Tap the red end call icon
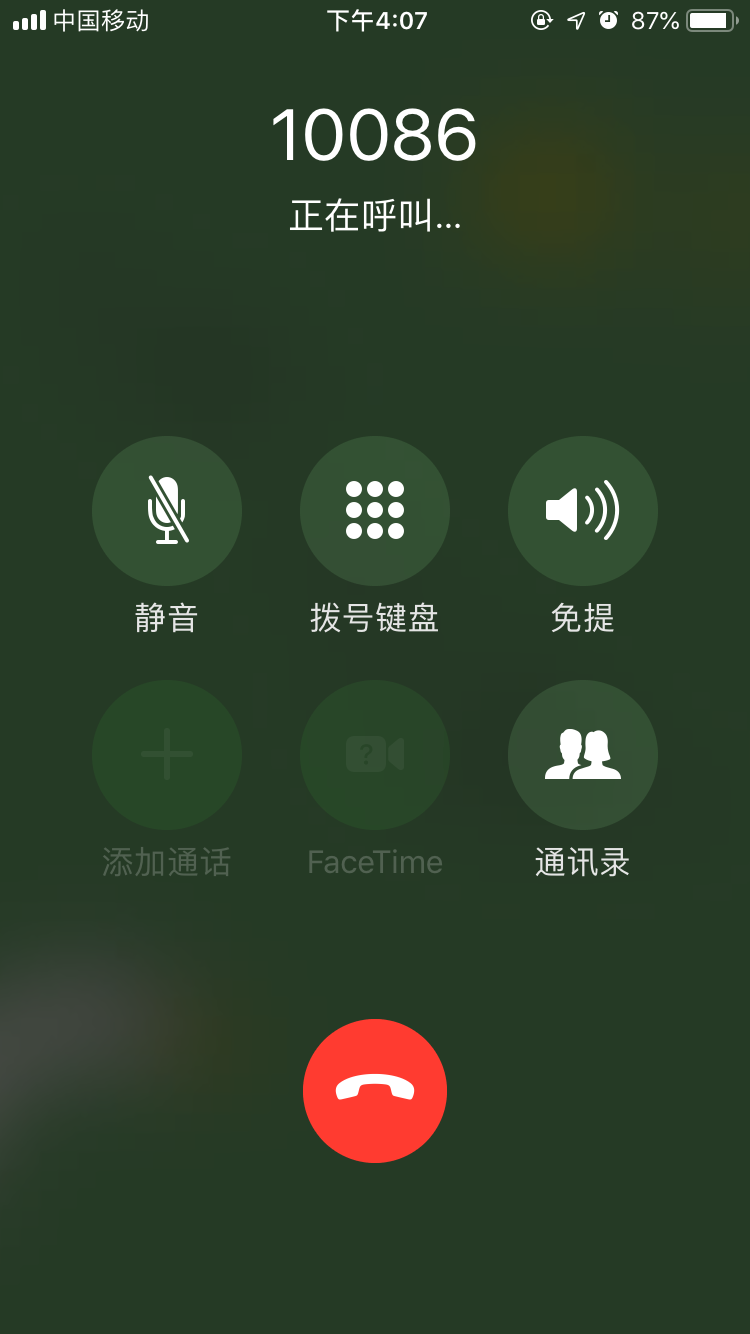750x1334 pixels. (x=375, y=1091)
